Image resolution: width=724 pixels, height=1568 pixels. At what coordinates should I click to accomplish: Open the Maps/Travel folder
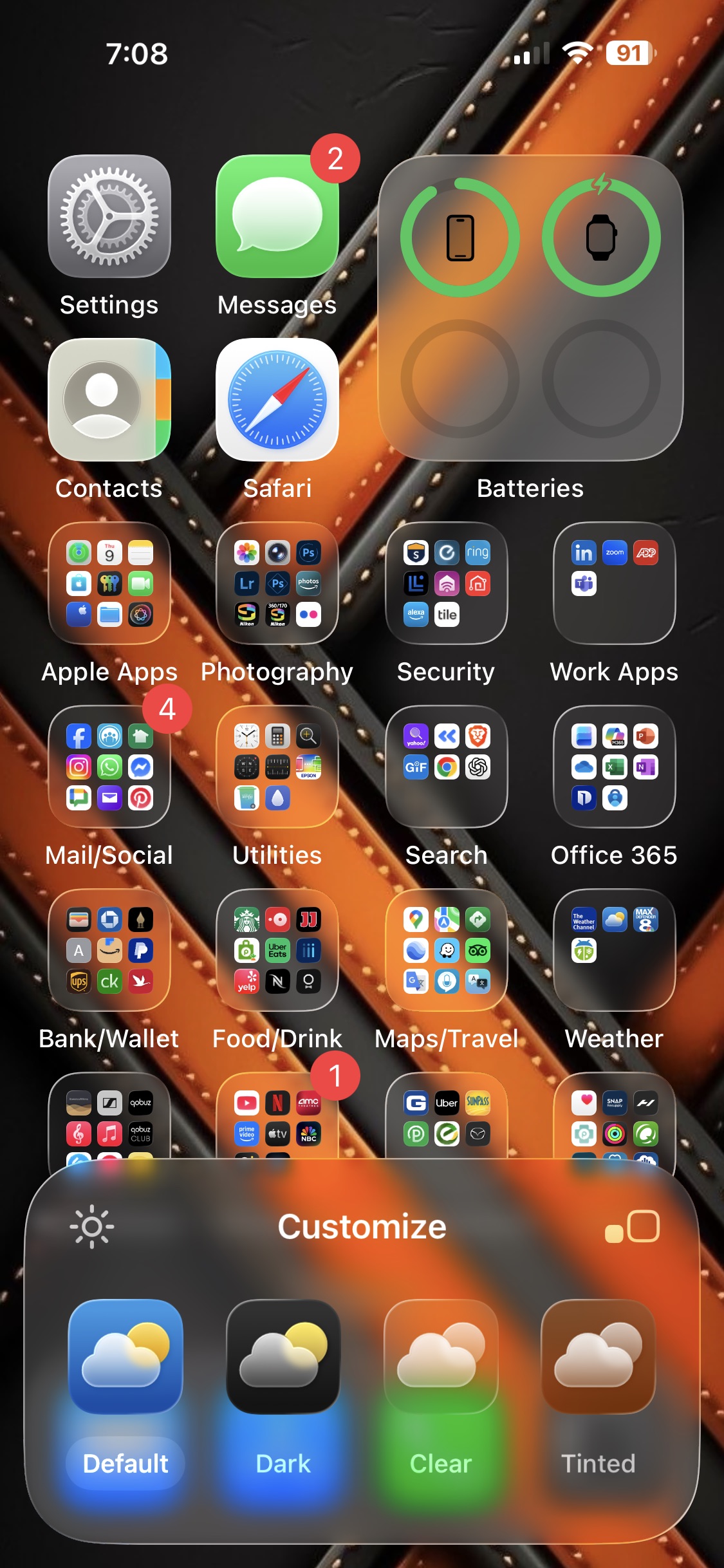(x=446, y=950)
